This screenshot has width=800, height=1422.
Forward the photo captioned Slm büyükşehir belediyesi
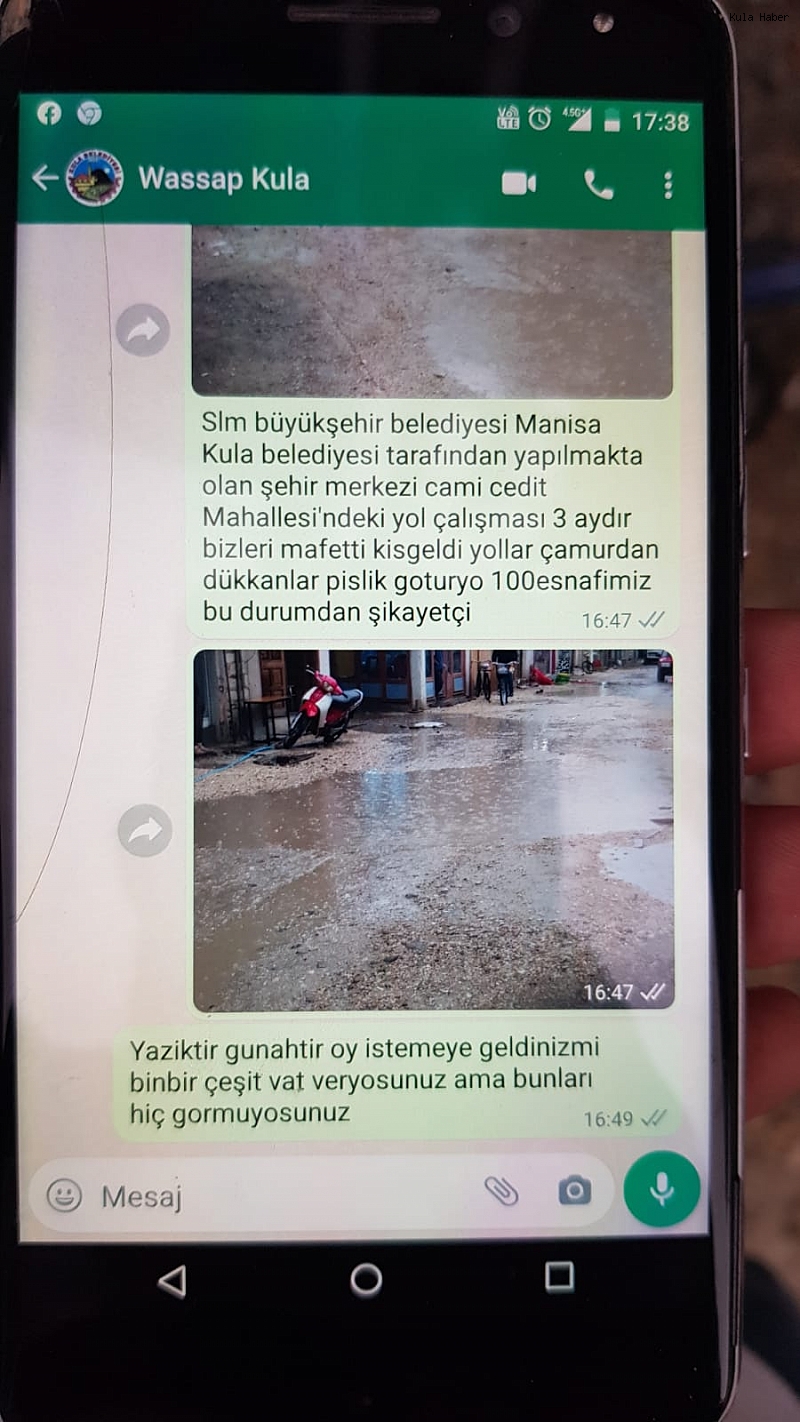pyautogui.click(x=143, y=330)
